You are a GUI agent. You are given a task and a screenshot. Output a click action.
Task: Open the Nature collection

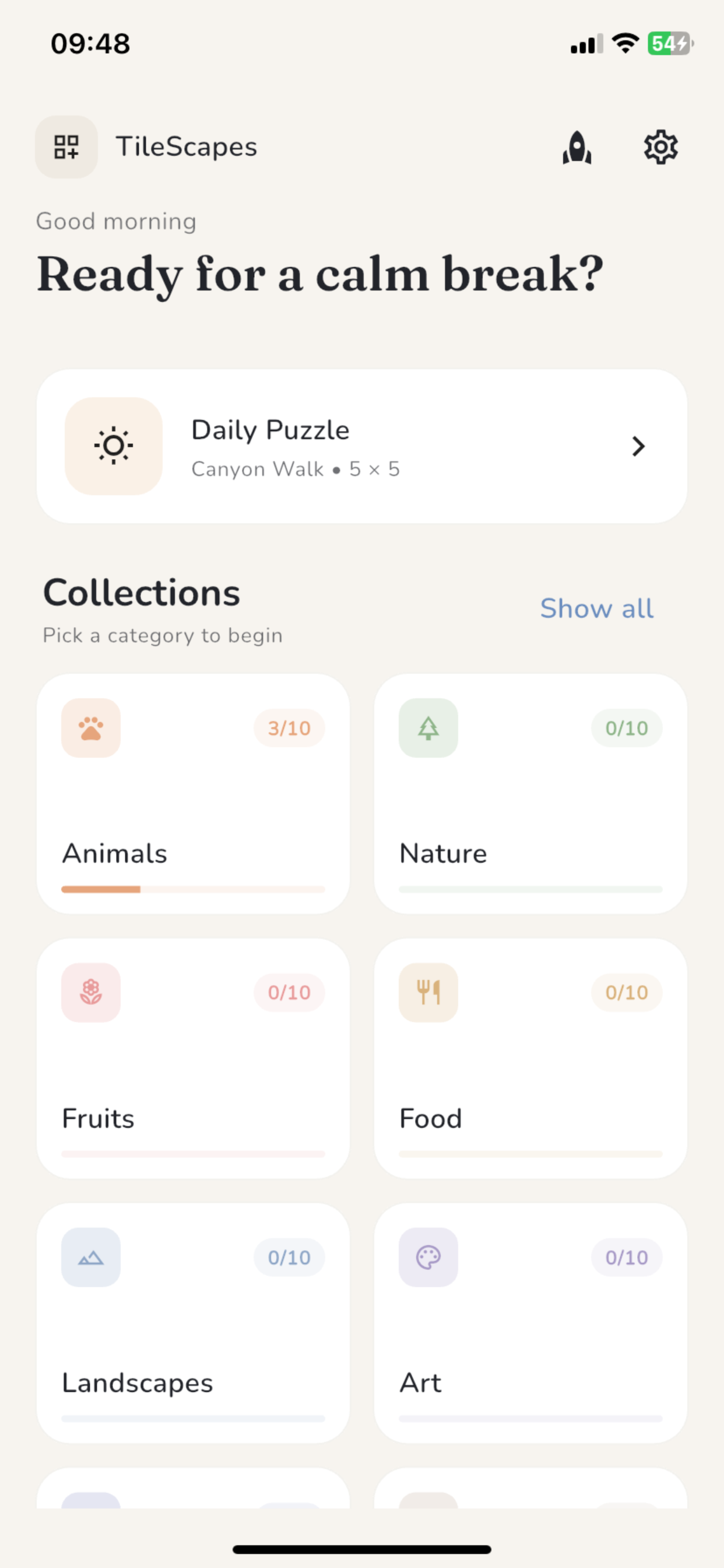pyautogui.click(x=530, y=794)
